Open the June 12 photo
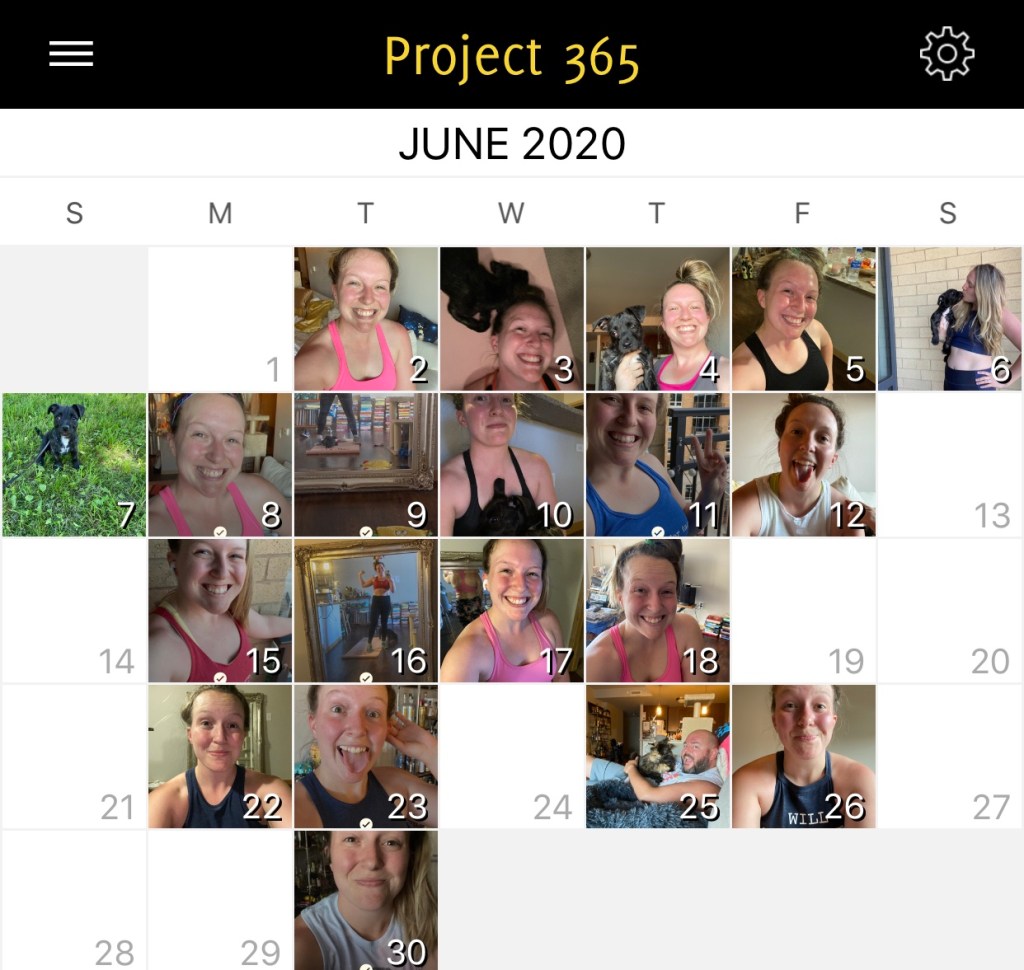The image size is (1024, 970). [803, 464]
